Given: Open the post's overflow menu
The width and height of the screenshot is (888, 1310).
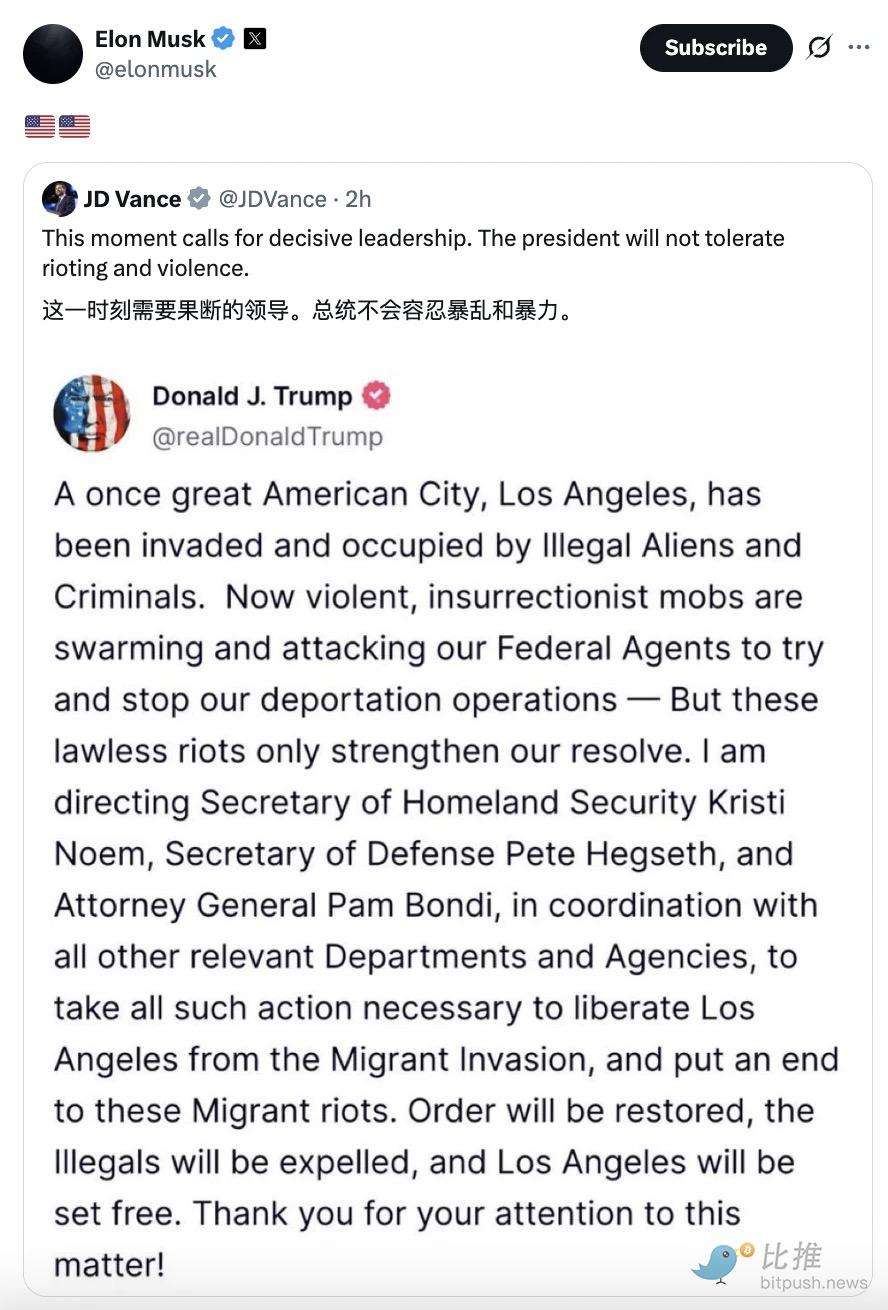Looking at the screenshot, I should (859, 47).
